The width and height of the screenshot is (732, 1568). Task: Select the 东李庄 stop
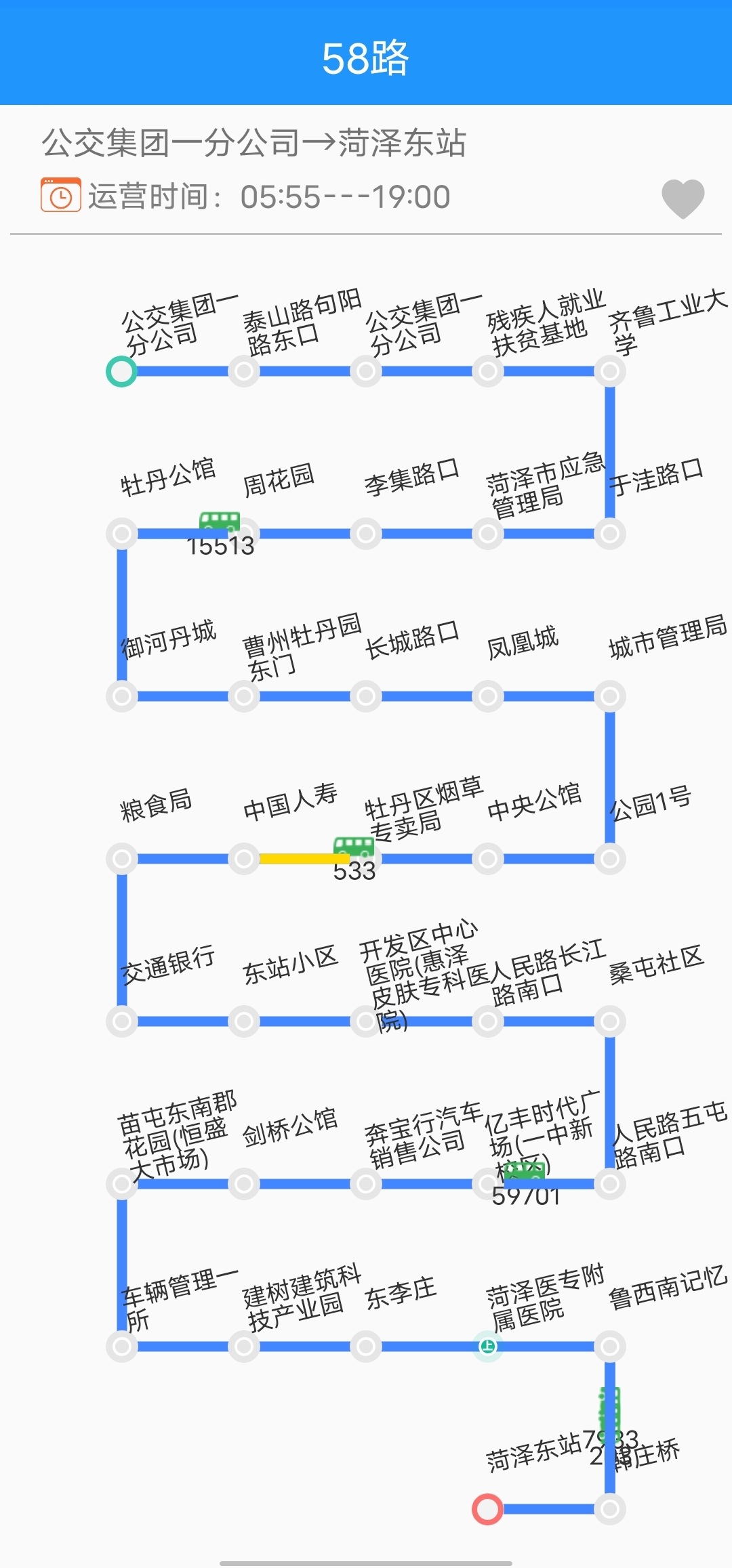[366, 1347]
